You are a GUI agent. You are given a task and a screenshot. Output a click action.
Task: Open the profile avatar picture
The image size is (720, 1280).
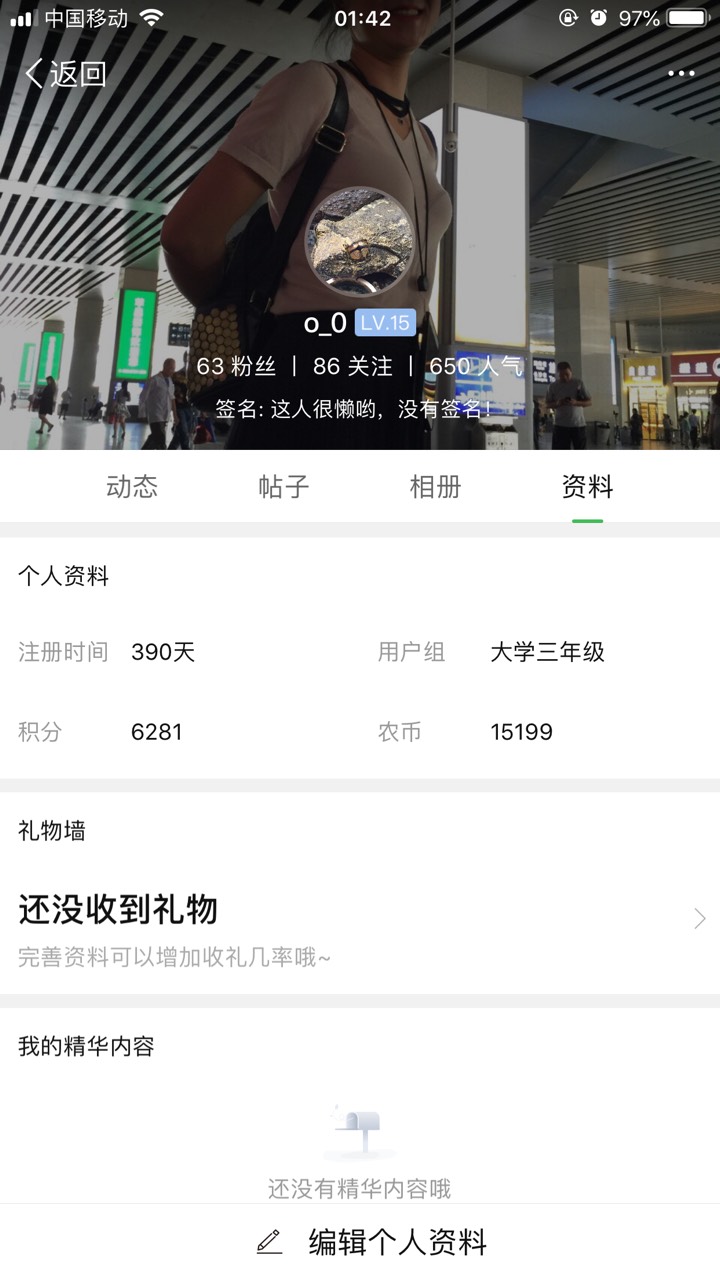360,243
